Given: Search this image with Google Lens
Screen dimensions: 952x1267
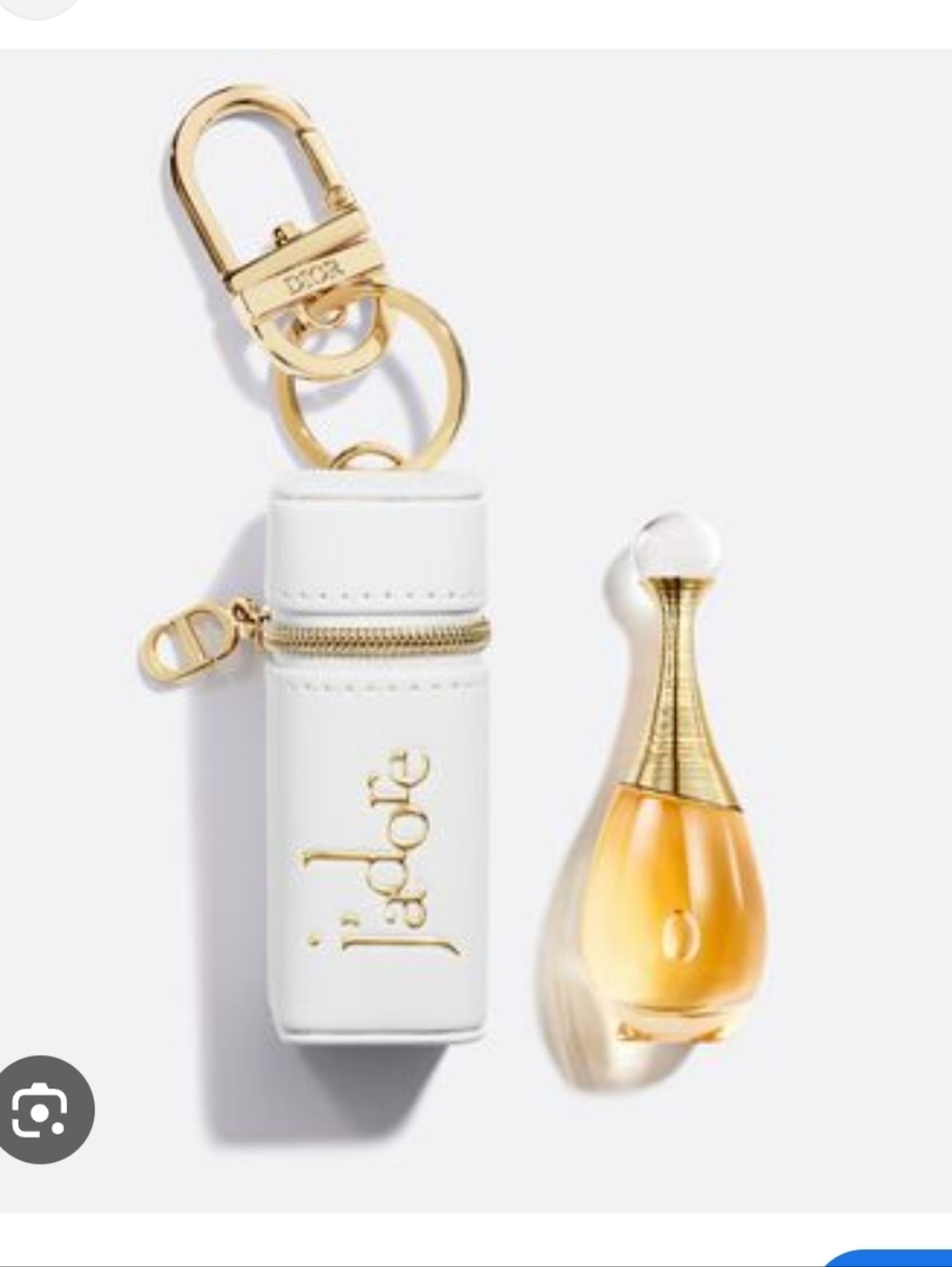Looking at the screenshot, I should (x=41, y=1108).
